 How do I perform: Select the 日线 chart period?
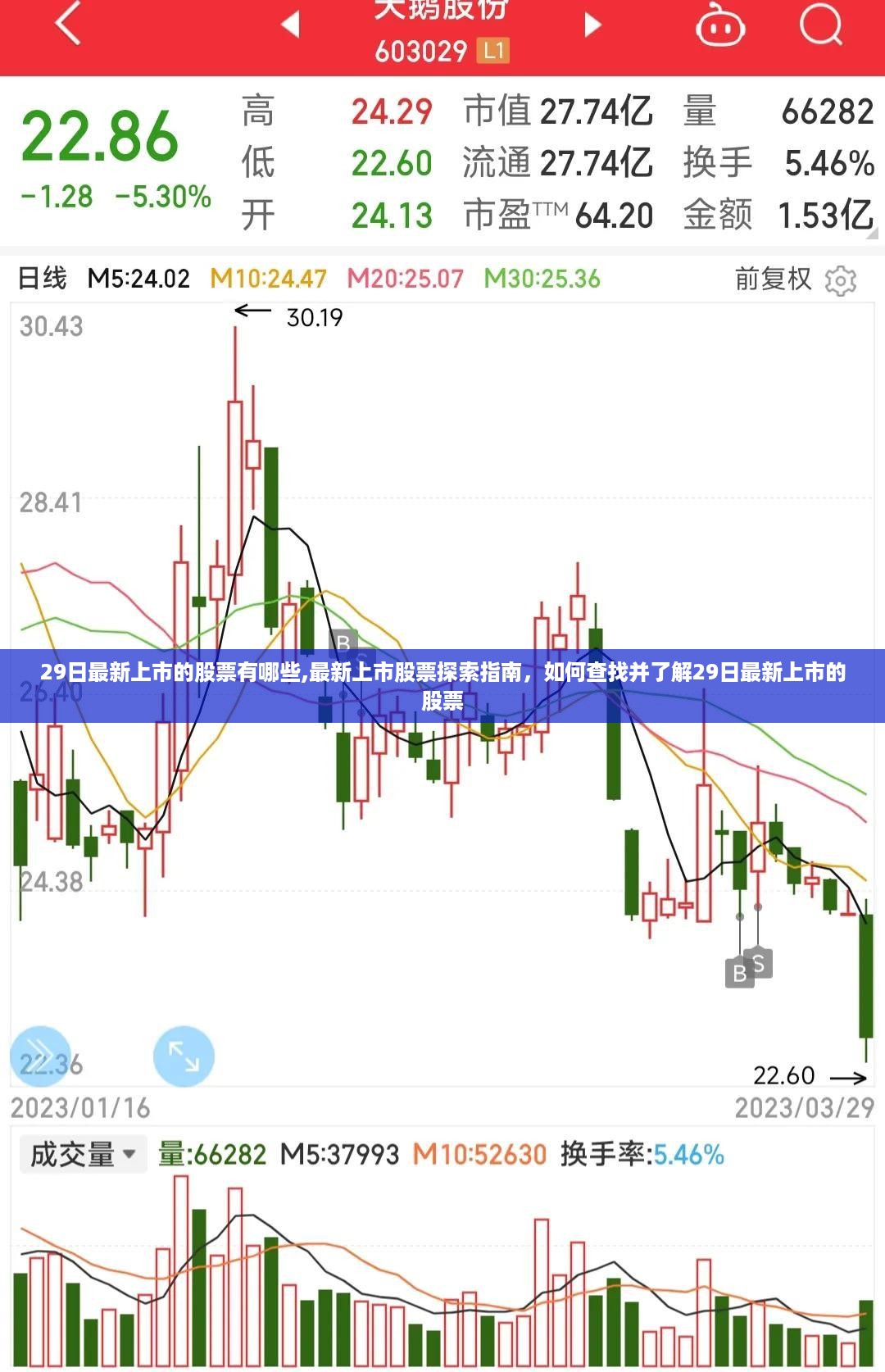pyautogui.click(x=43, y=279)
